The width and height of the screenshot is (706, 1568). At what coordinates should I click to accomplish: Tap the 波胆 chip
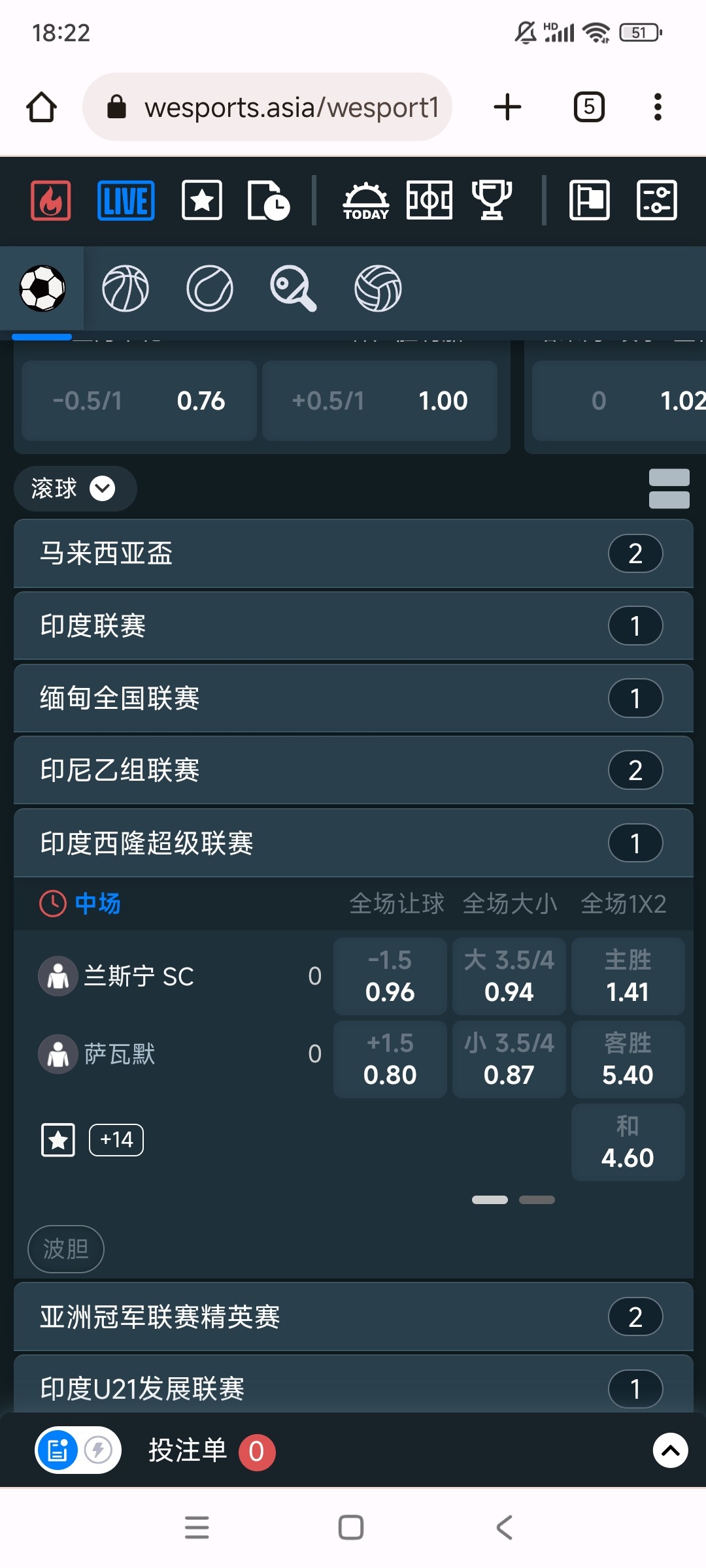point(66,1249)
